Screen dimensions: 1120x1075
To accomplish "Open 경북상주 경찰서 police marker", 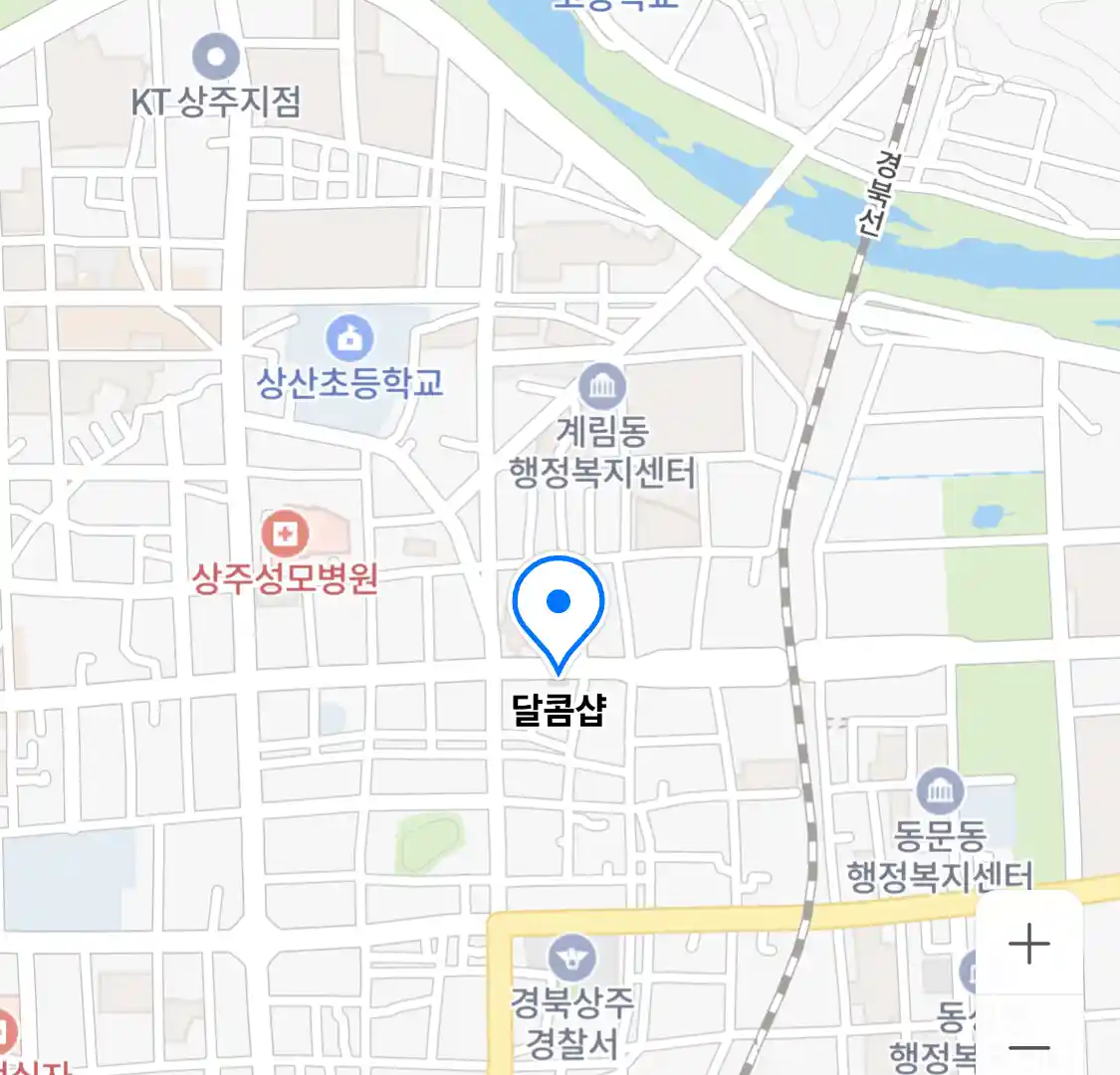I will click(572, 959).
